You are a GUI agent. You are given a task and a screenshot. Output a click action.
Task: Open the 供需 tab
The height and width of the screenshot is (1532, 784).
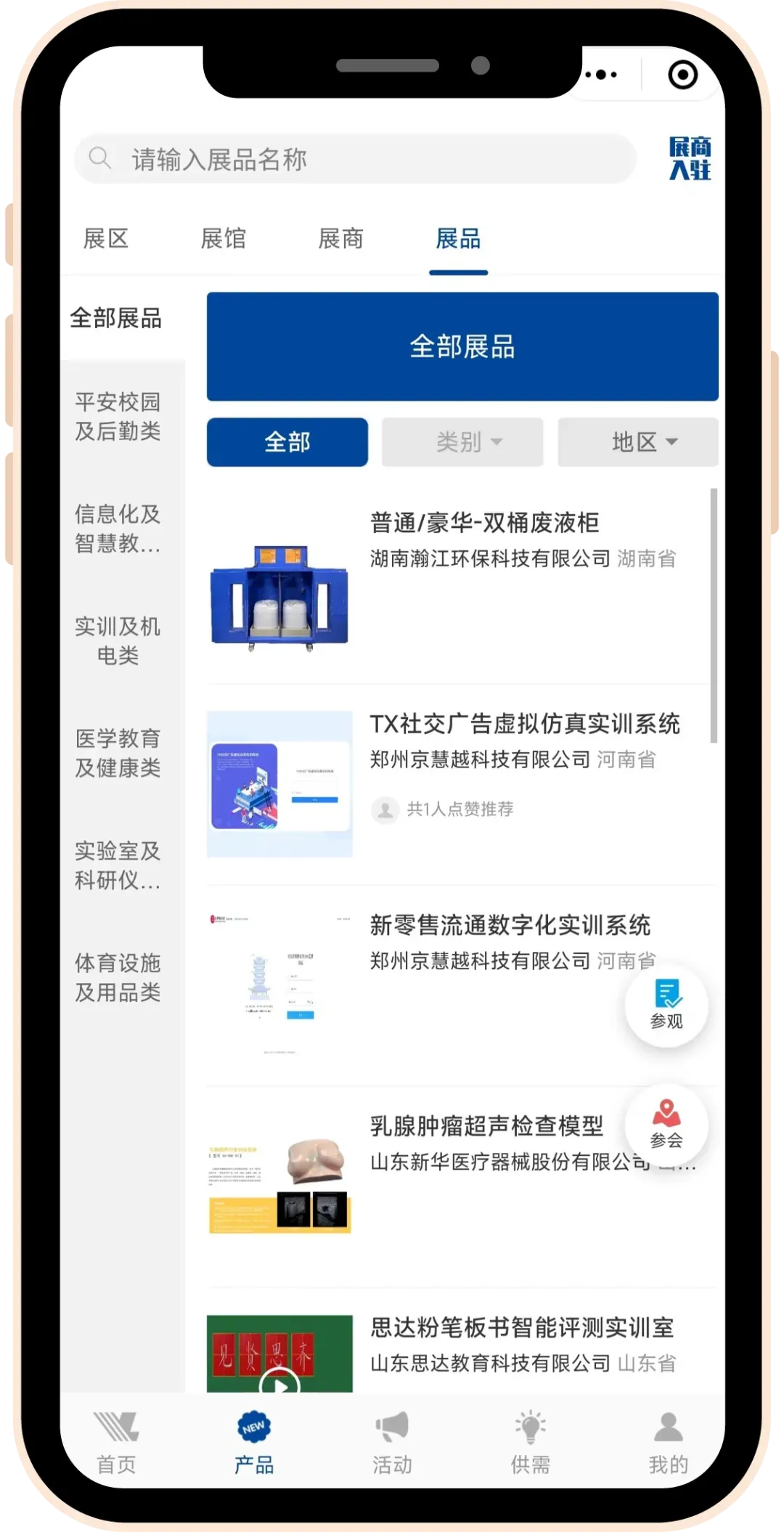530,1442
